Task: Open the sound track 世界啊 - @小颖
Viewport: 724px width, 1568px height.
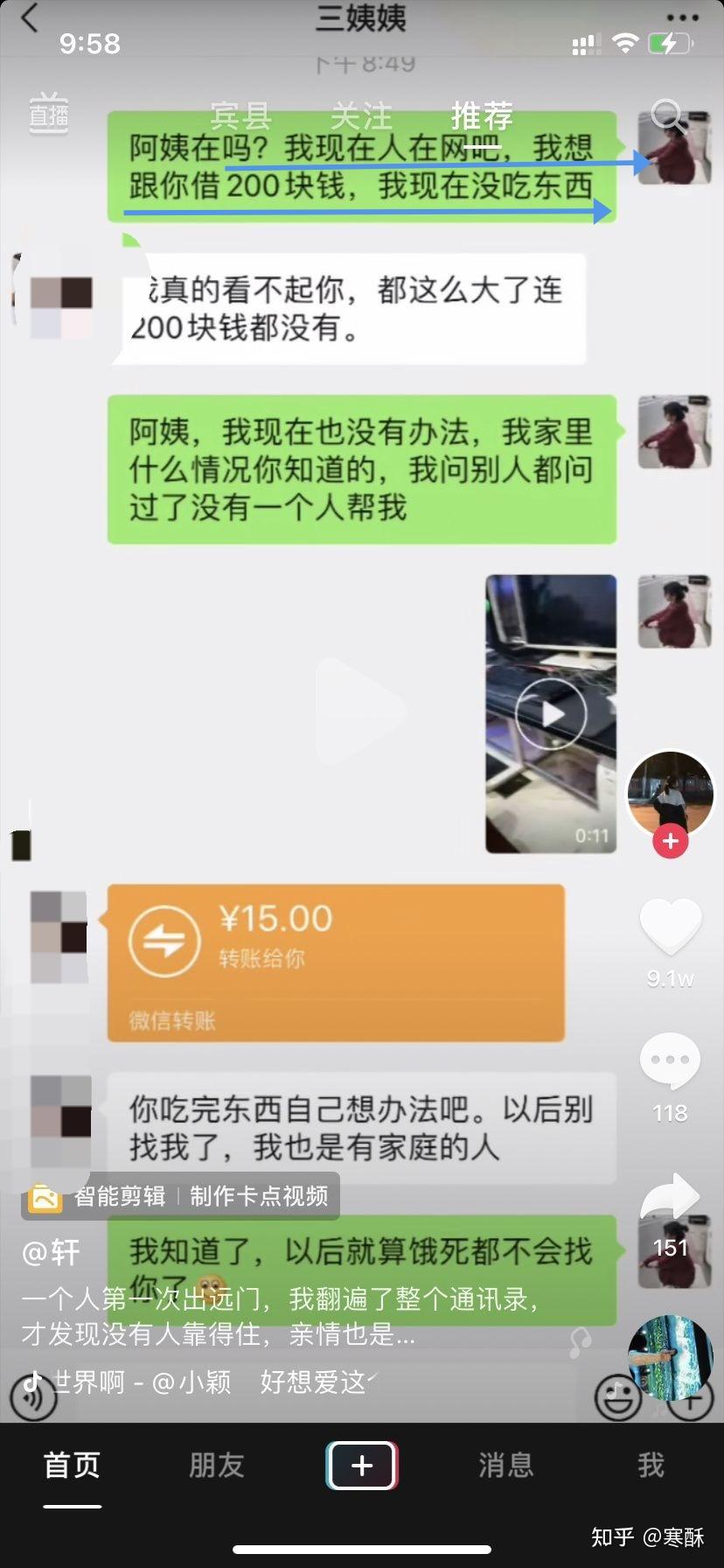Action: 142,1382
